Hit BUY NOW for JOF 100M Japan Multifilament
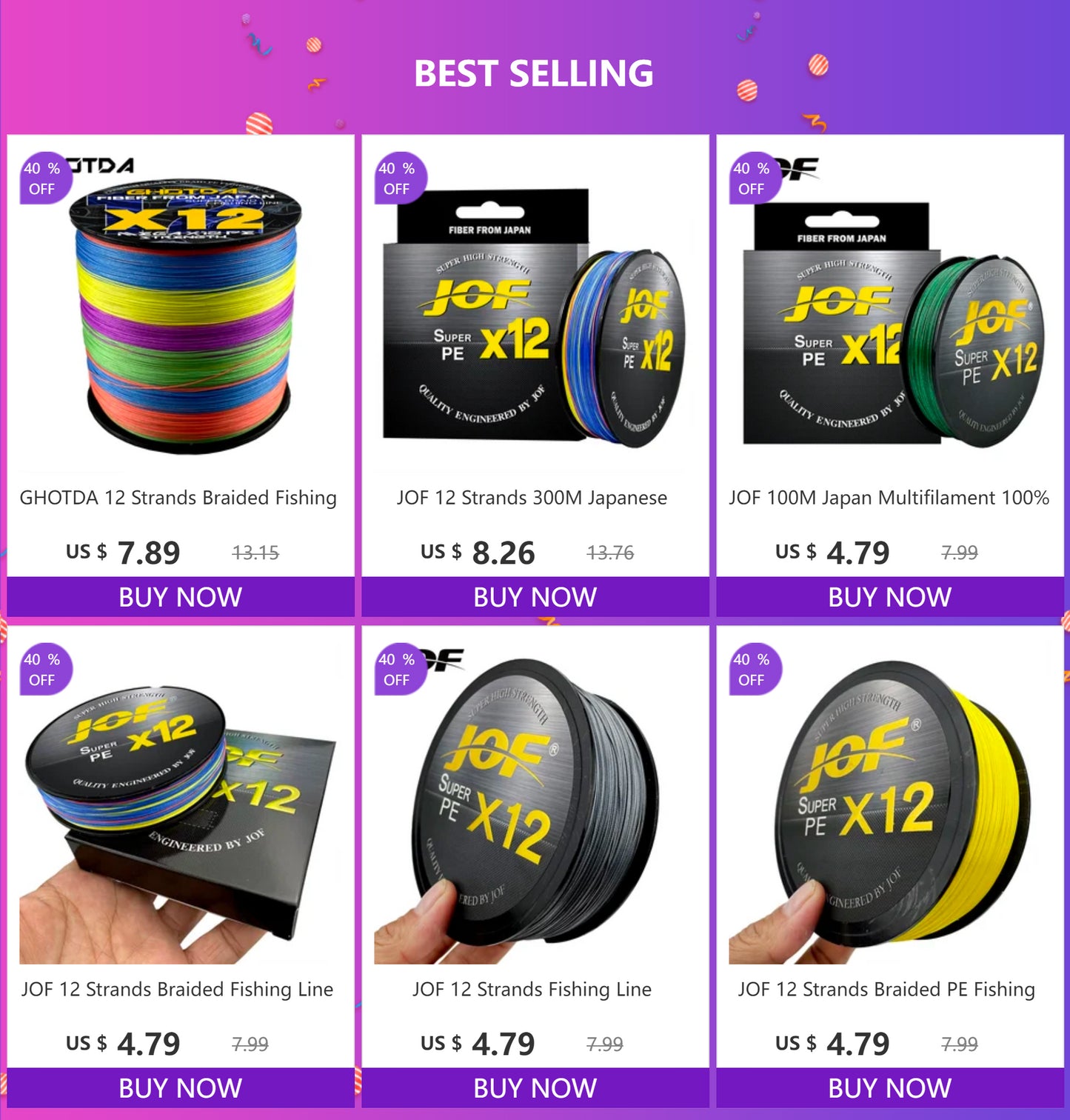The image size is (1070, 1120). pos(889,597)
